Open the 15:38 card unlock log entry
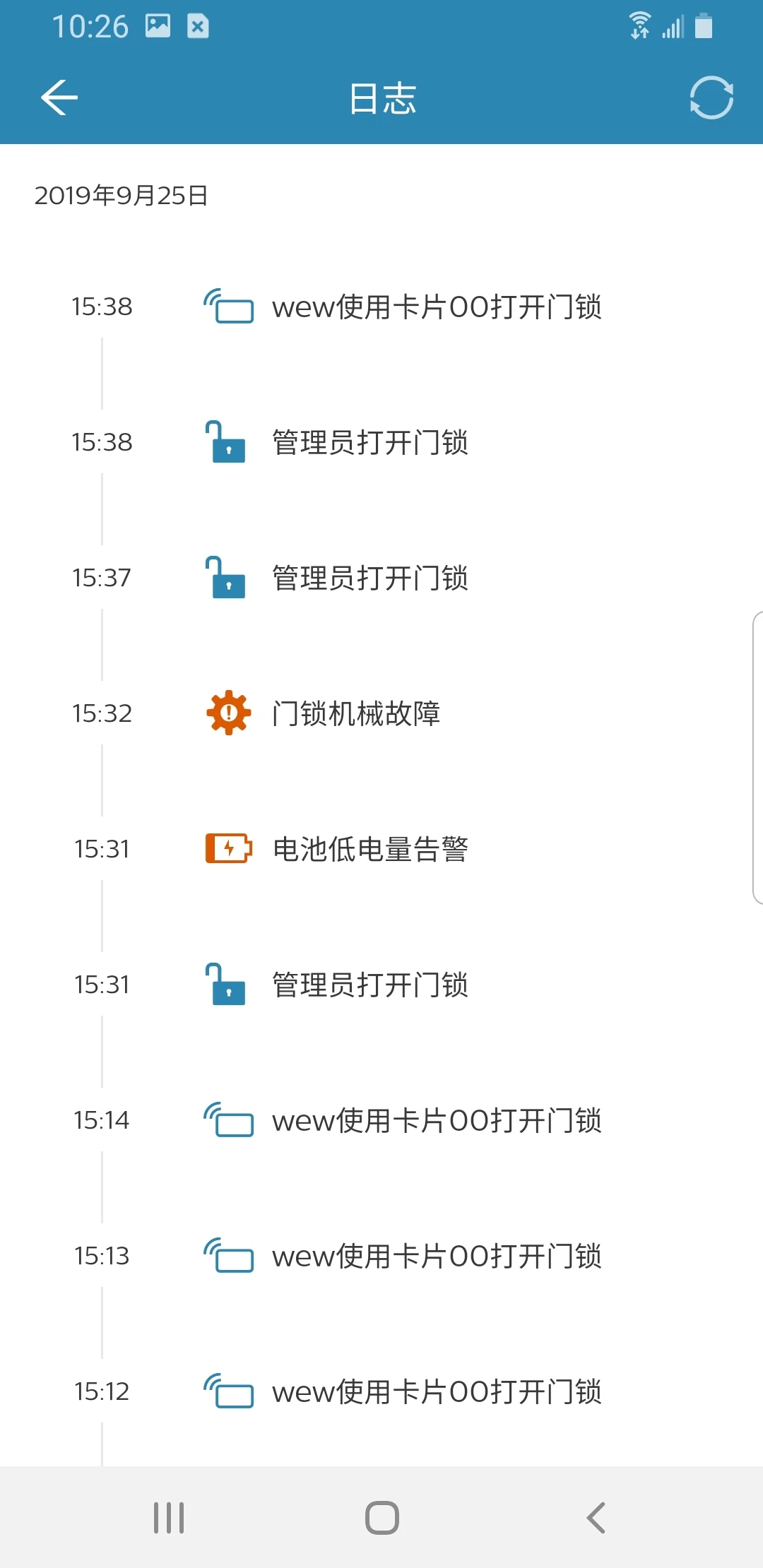This screenshot has height=1568, width=763. 438,308
